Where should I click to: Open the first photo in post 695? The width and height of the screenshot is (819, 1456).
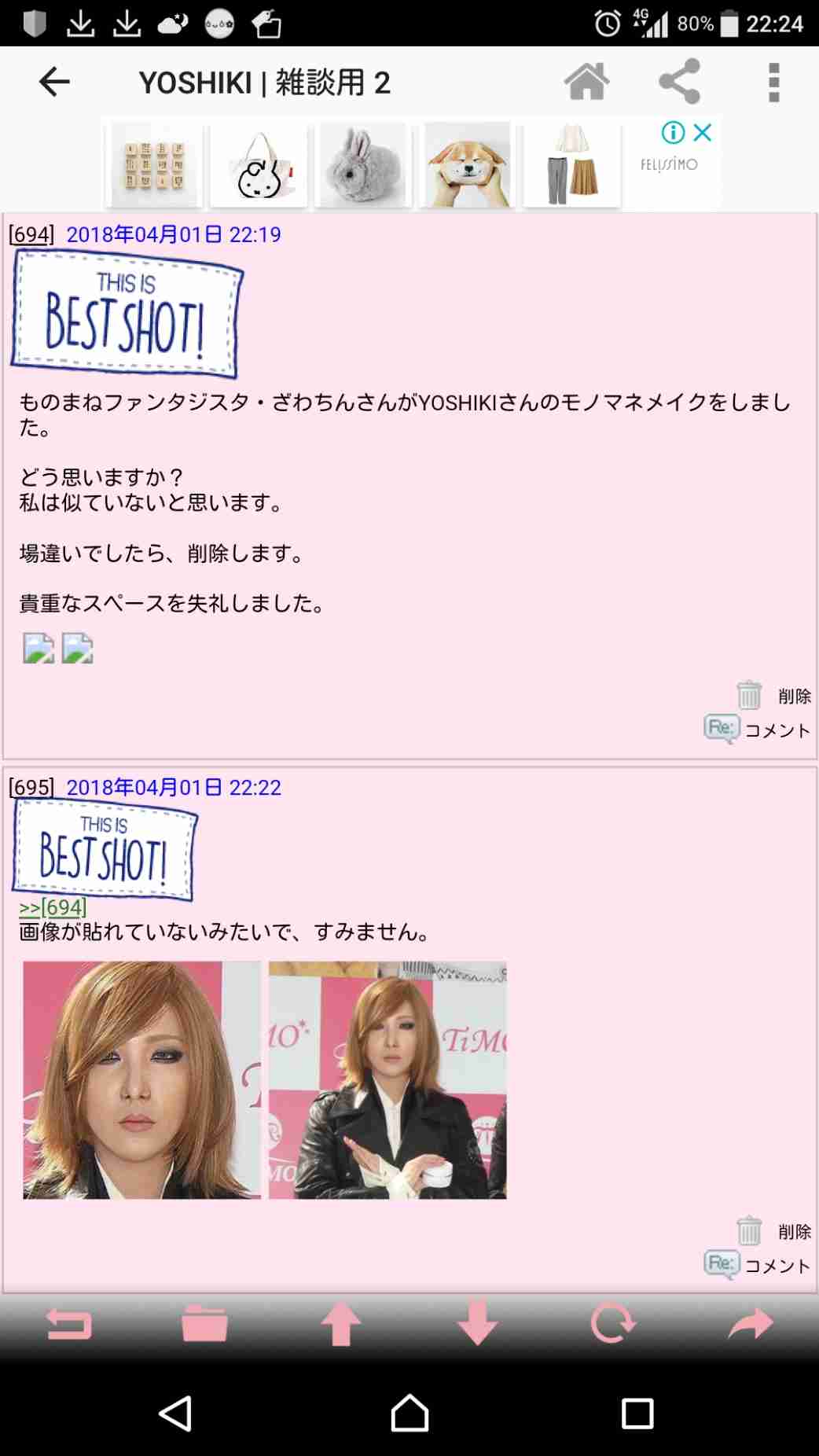141,1079
